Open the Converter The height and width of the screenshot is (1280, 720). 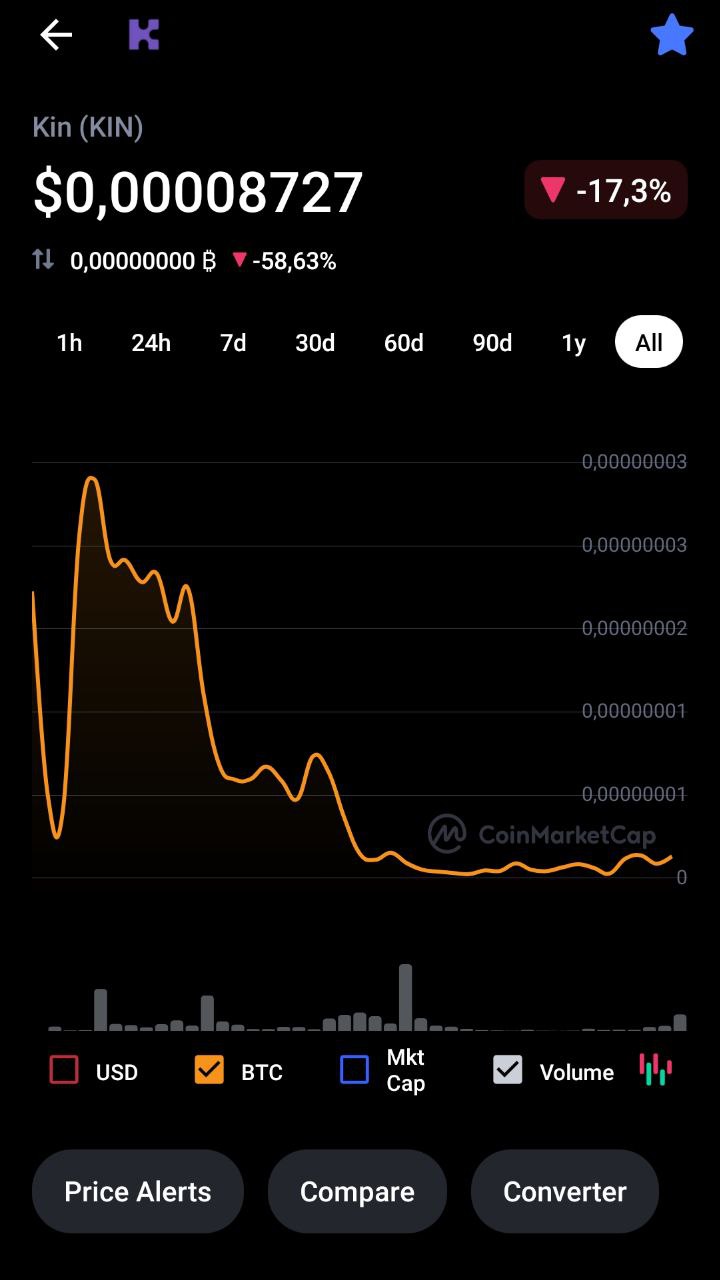click(565, 1192)
